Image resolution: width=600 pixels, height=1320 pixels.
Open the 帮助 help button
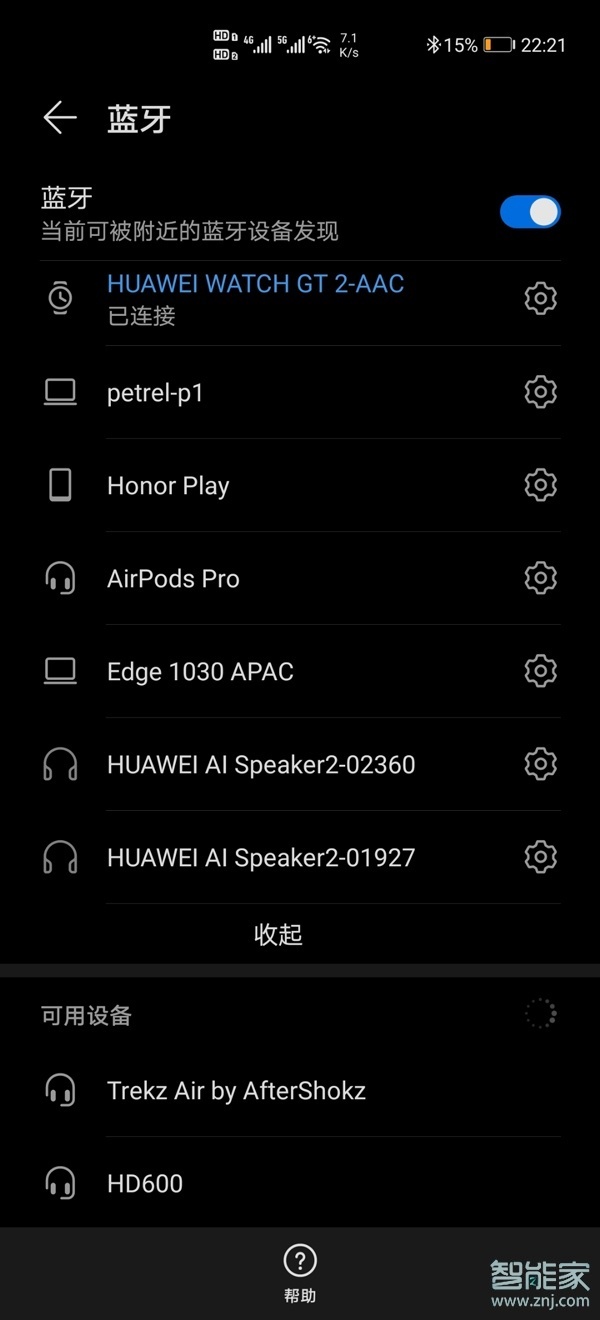point(300,1272)
